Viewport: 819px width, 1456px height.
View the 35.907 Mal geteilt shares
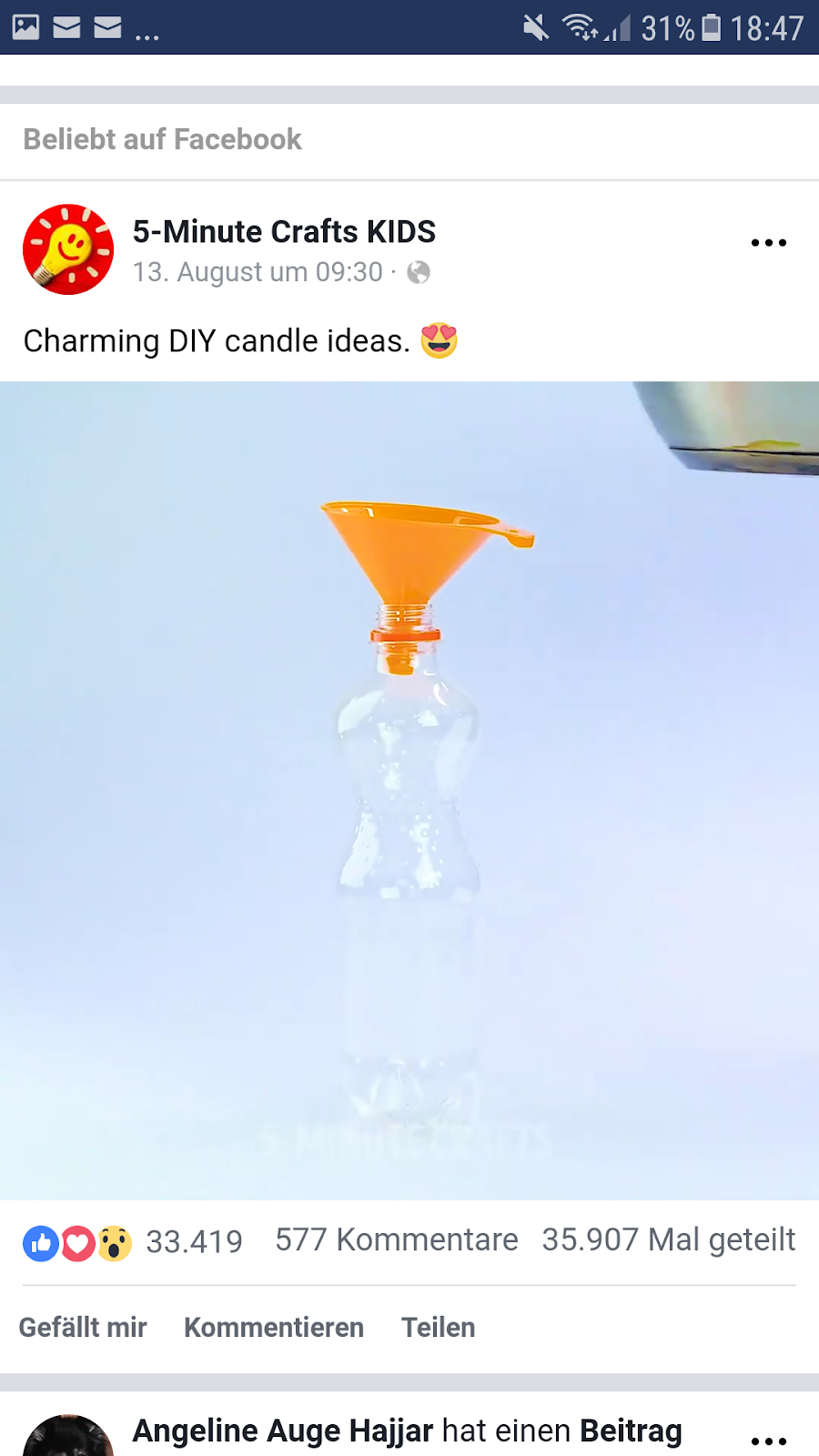coord(669,1240)
